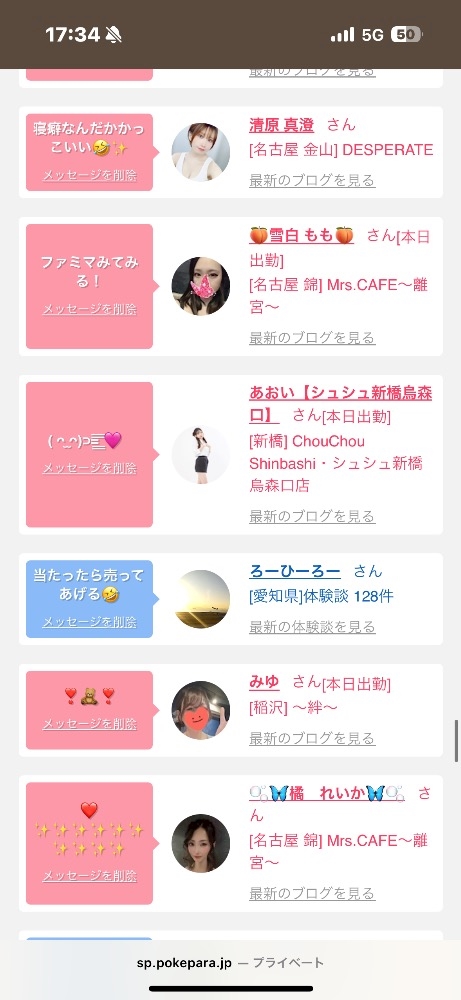Open あおい【シュシュ新橋烏森口】 profile link
The height and width of the screenshot is (1000, 461).
pos(340,404)
